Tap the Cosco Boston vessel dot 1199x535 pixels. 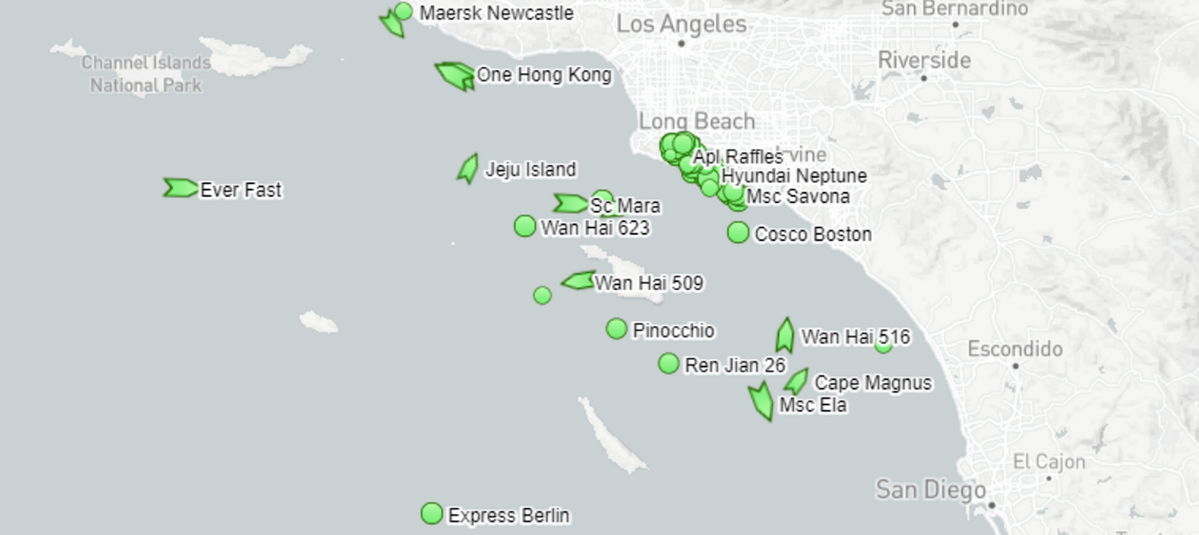[738, 233]
